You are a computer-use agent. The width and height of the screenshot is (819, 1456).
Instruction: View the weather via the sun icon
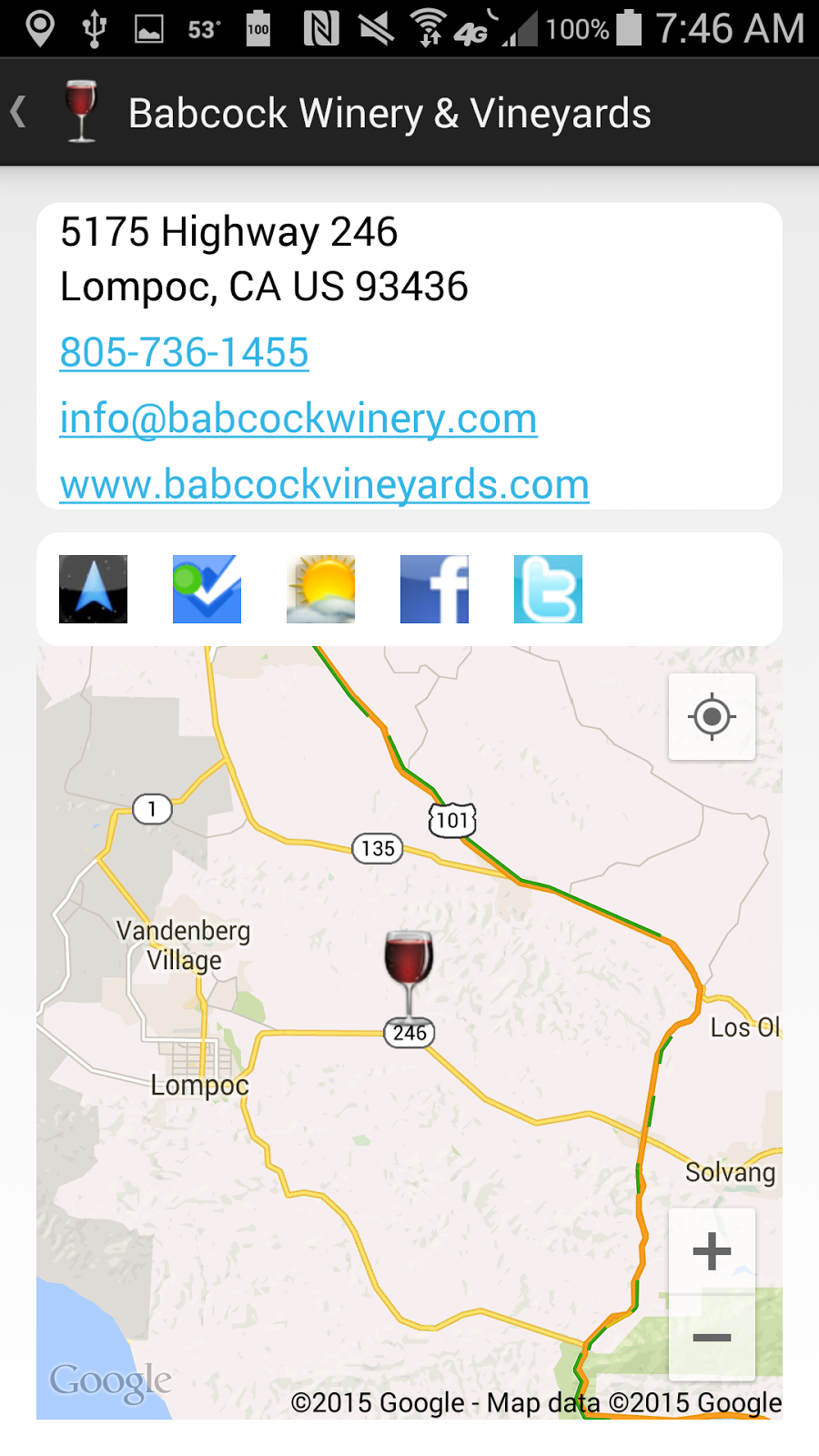tap(321, 590)
